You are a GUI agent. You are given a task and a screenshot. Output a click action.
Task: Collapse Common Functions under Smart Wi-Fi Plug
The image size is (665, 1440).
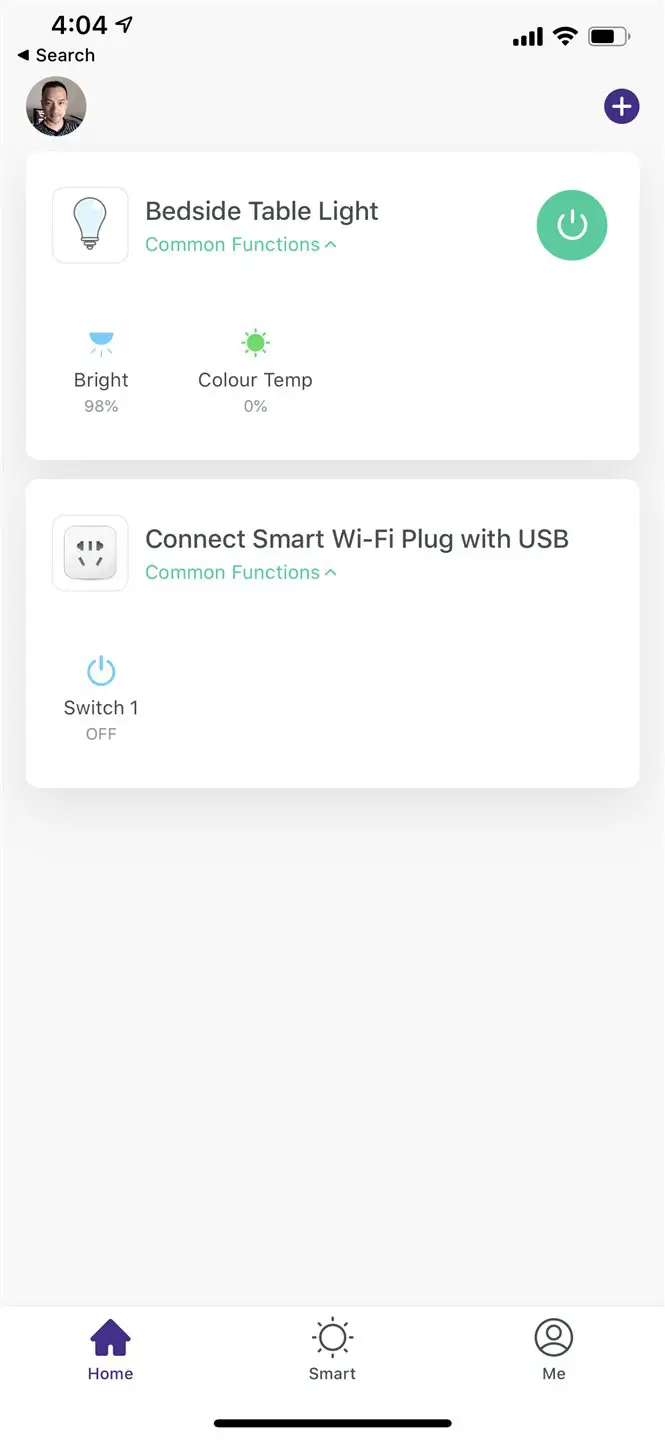241,572
